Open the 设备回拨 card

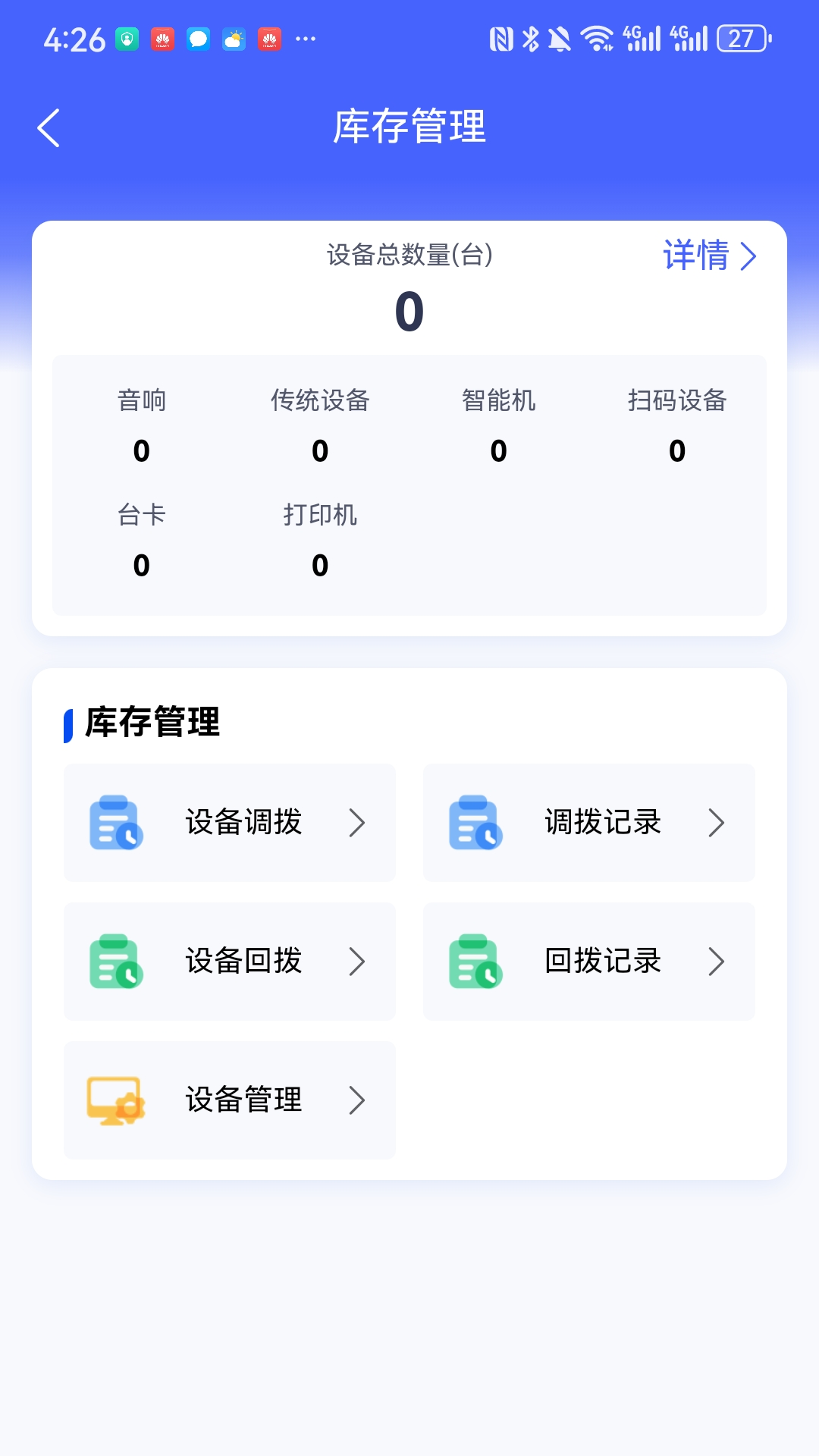pyautogui.click(x=229, y=962)
